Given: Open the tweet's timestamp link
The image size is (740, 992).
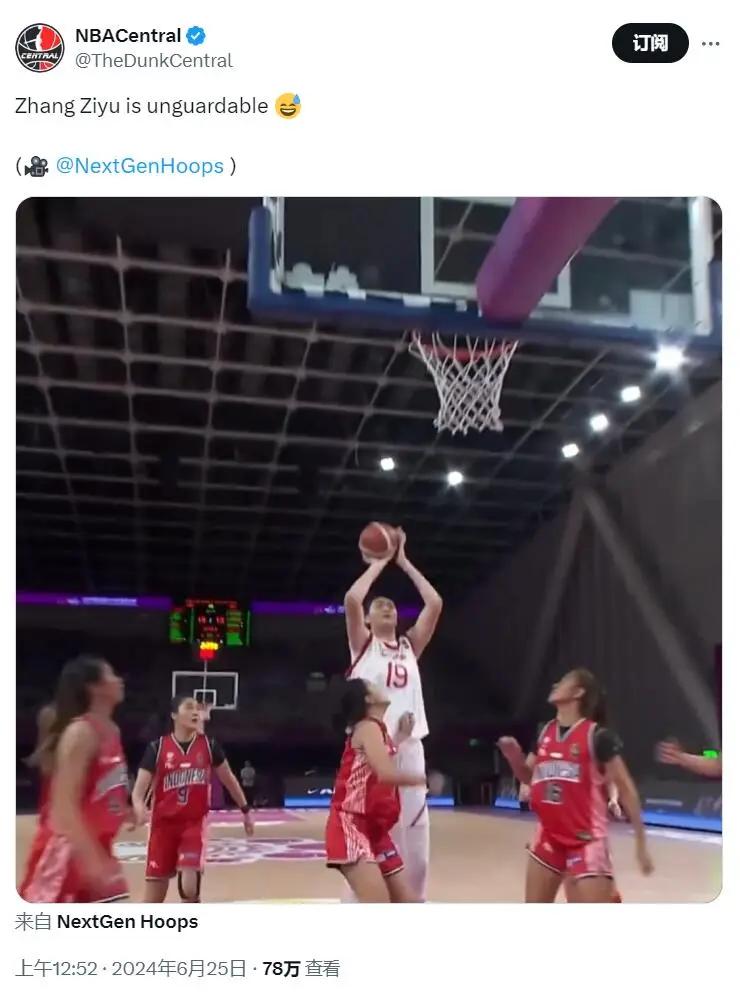Looking at the screenshot, I should (130, 968).
